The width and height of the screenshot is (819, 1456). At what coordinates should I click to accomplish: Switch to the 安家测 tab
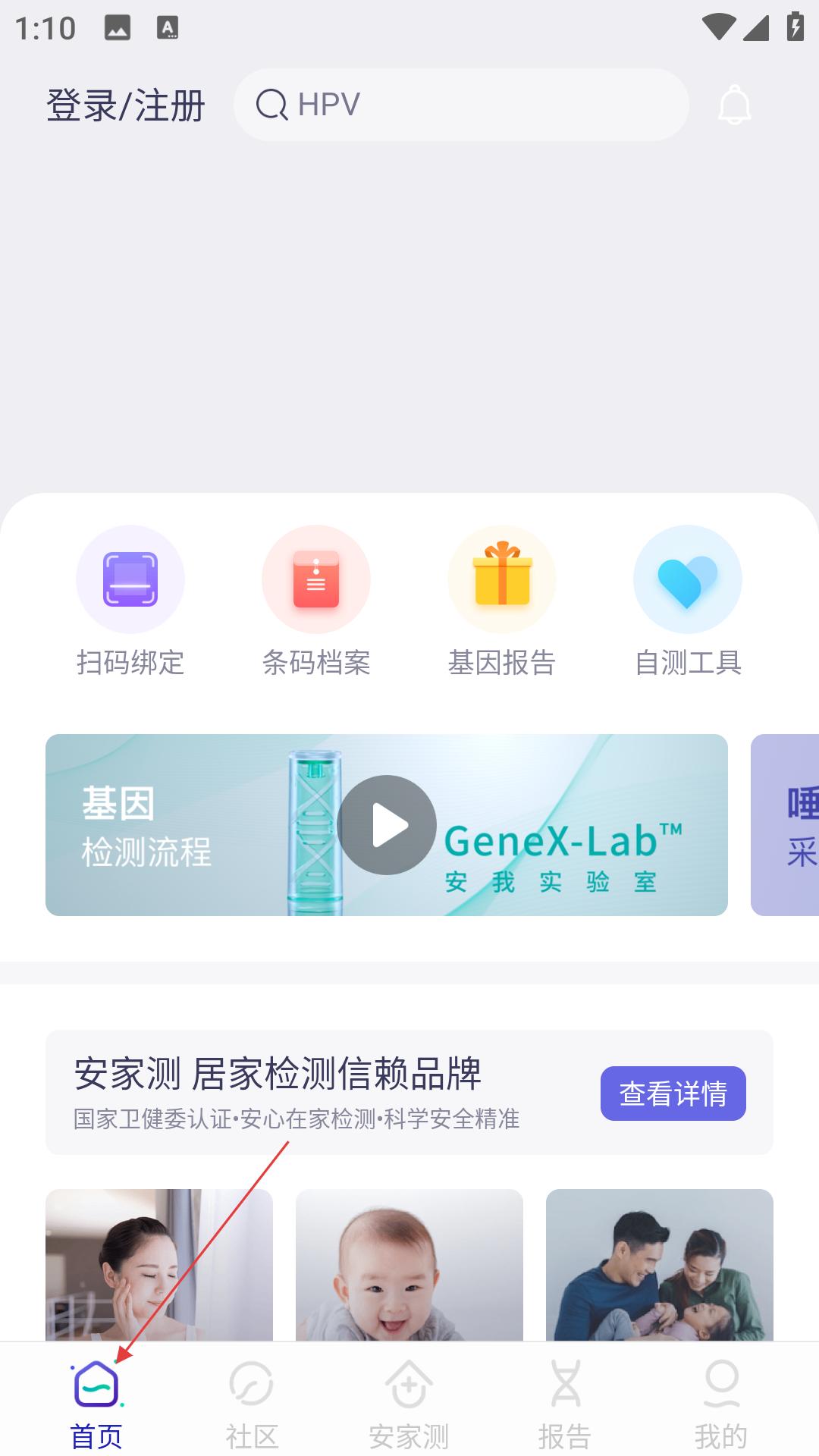(409, 1403)
